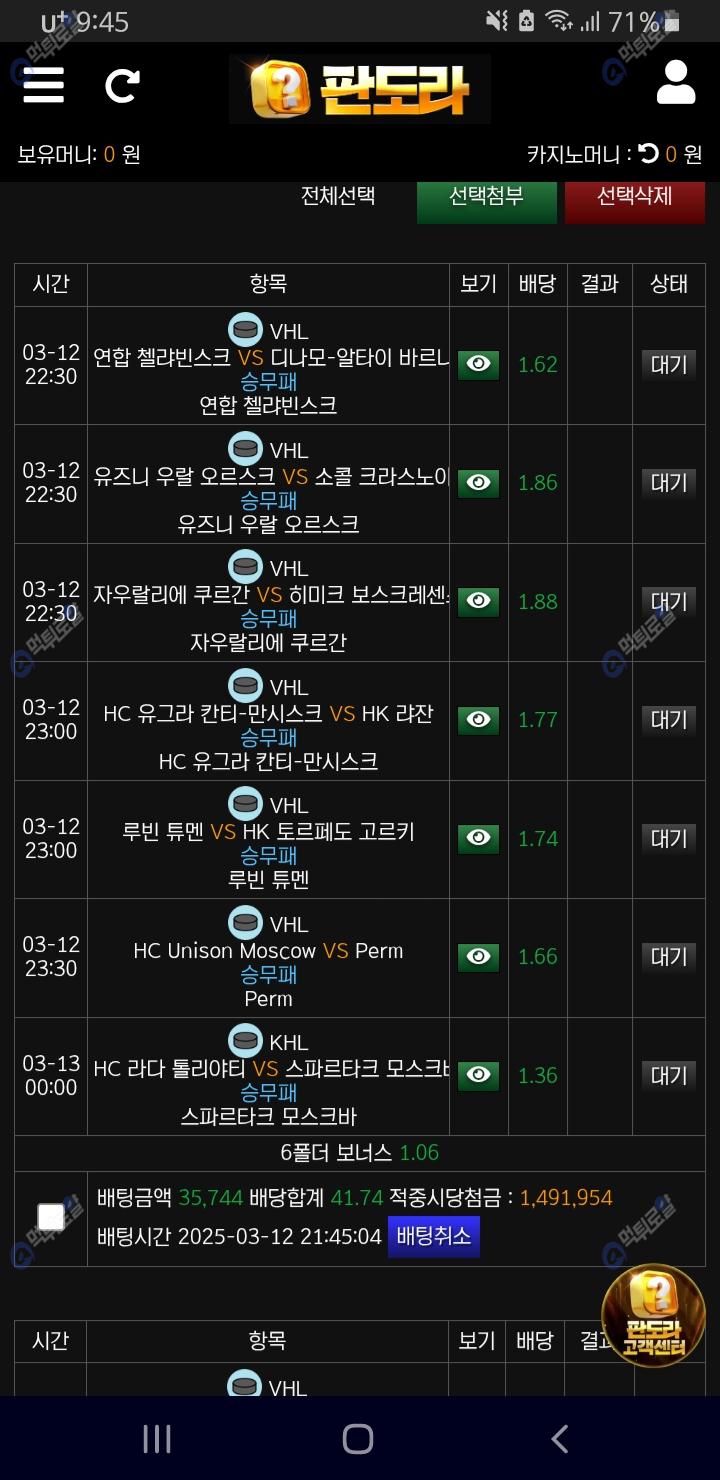View details of the KHL match, 1.36

click(x=478, y=1075)
